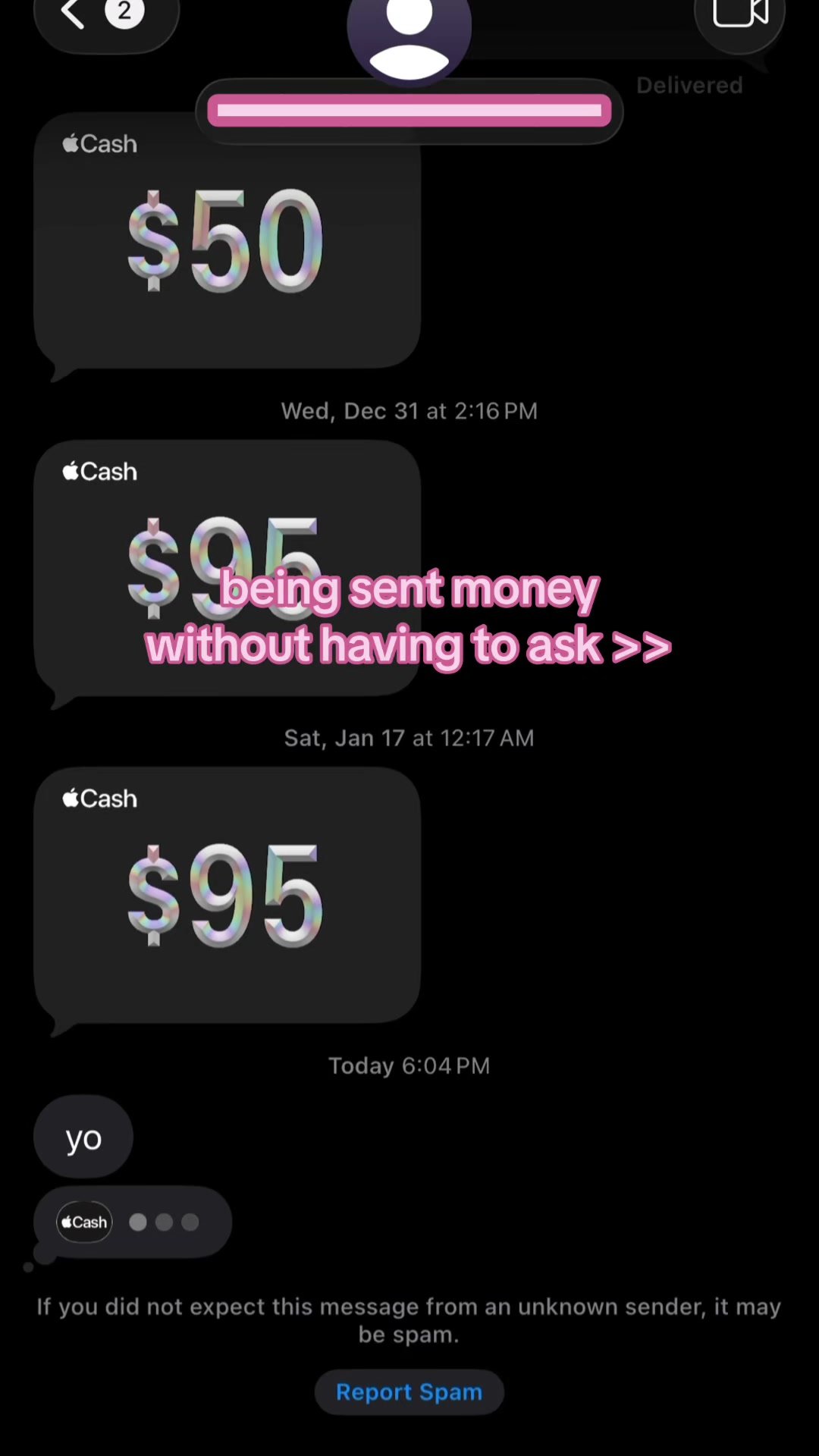Open the $50 Apple Cash payment
This screenshot has width=819, height=1456.
click(226, 241)
